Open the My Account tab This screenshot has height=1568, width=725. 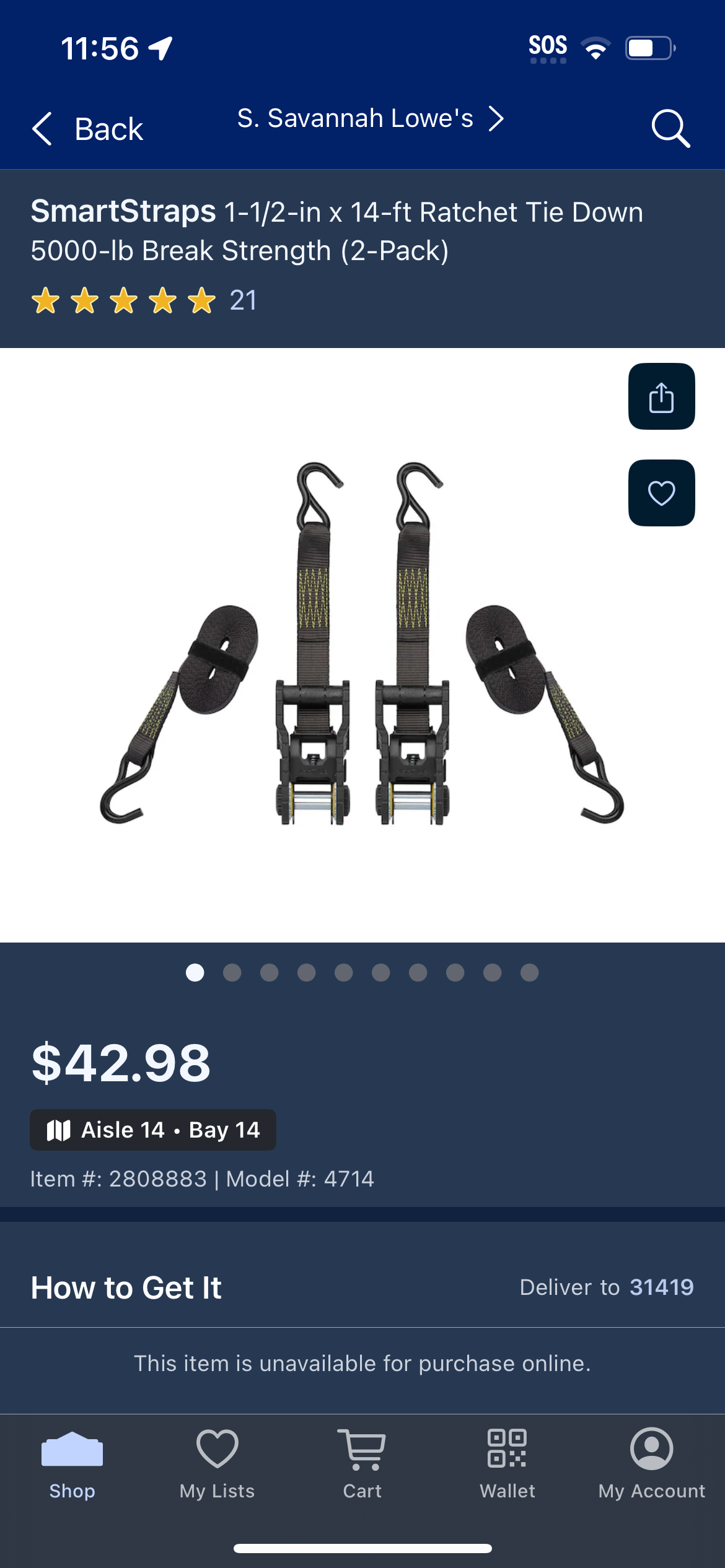(652, 1464)
